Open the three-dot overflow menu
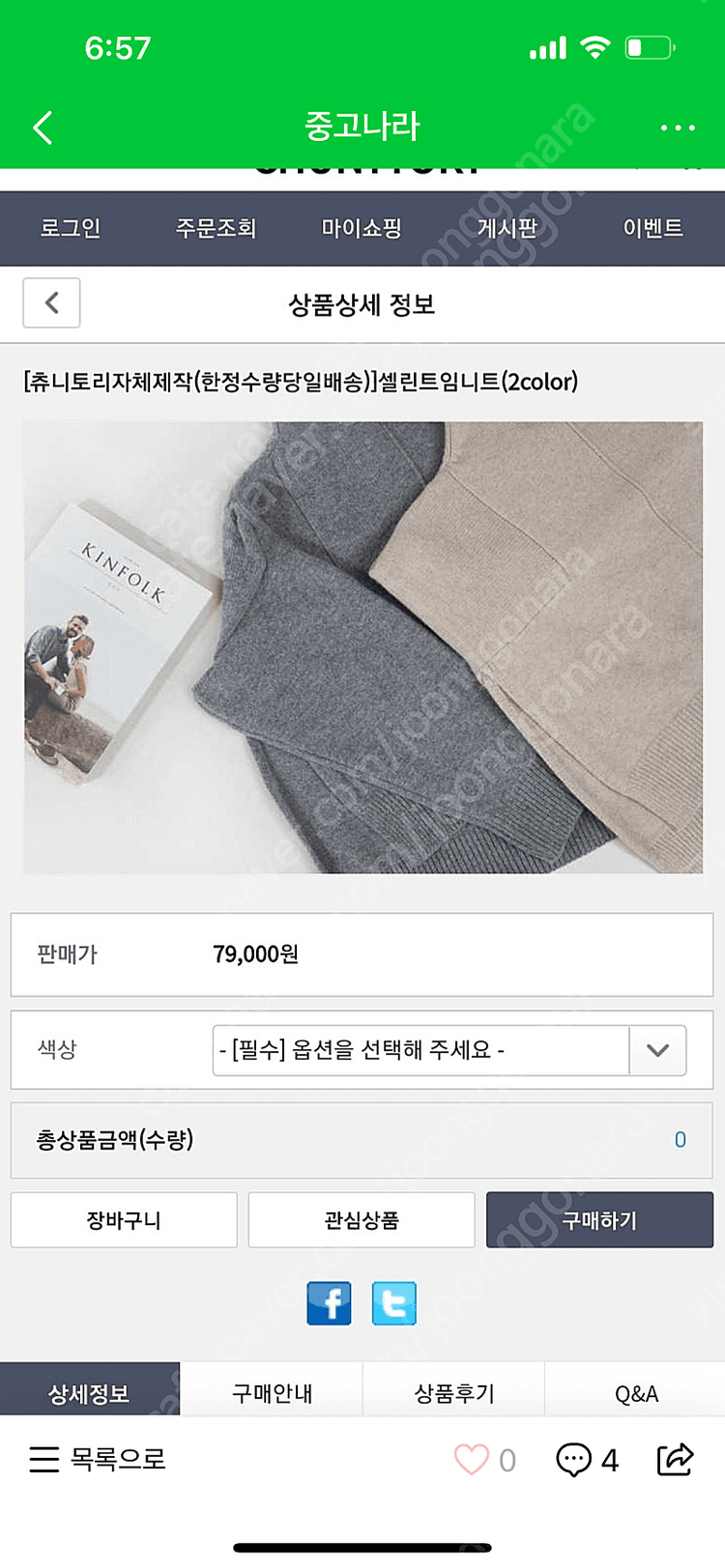The image size is (725, 1568). 678,128
